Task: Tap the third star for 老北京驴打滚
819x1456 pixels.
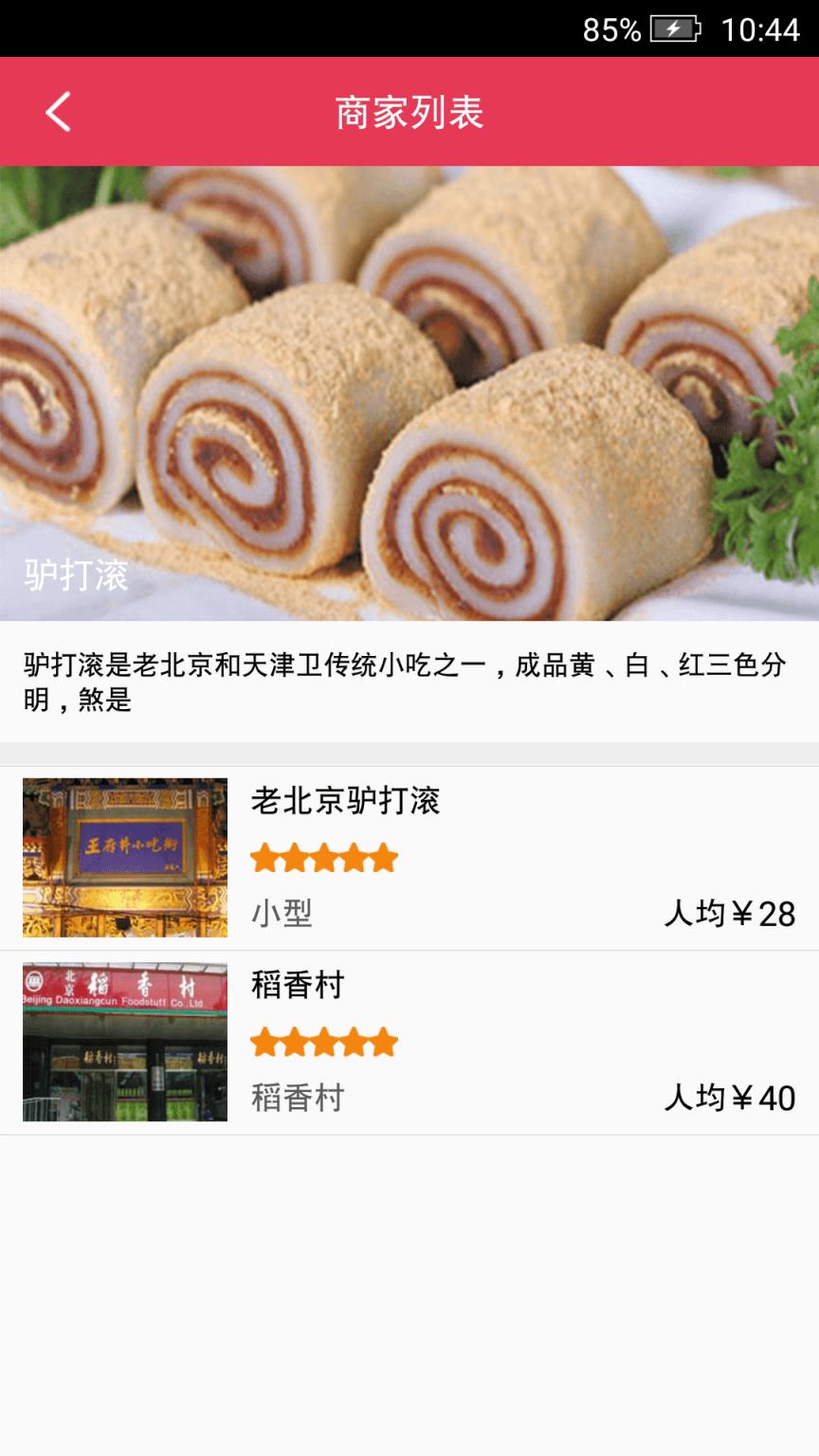Action: tap(323, 856)
